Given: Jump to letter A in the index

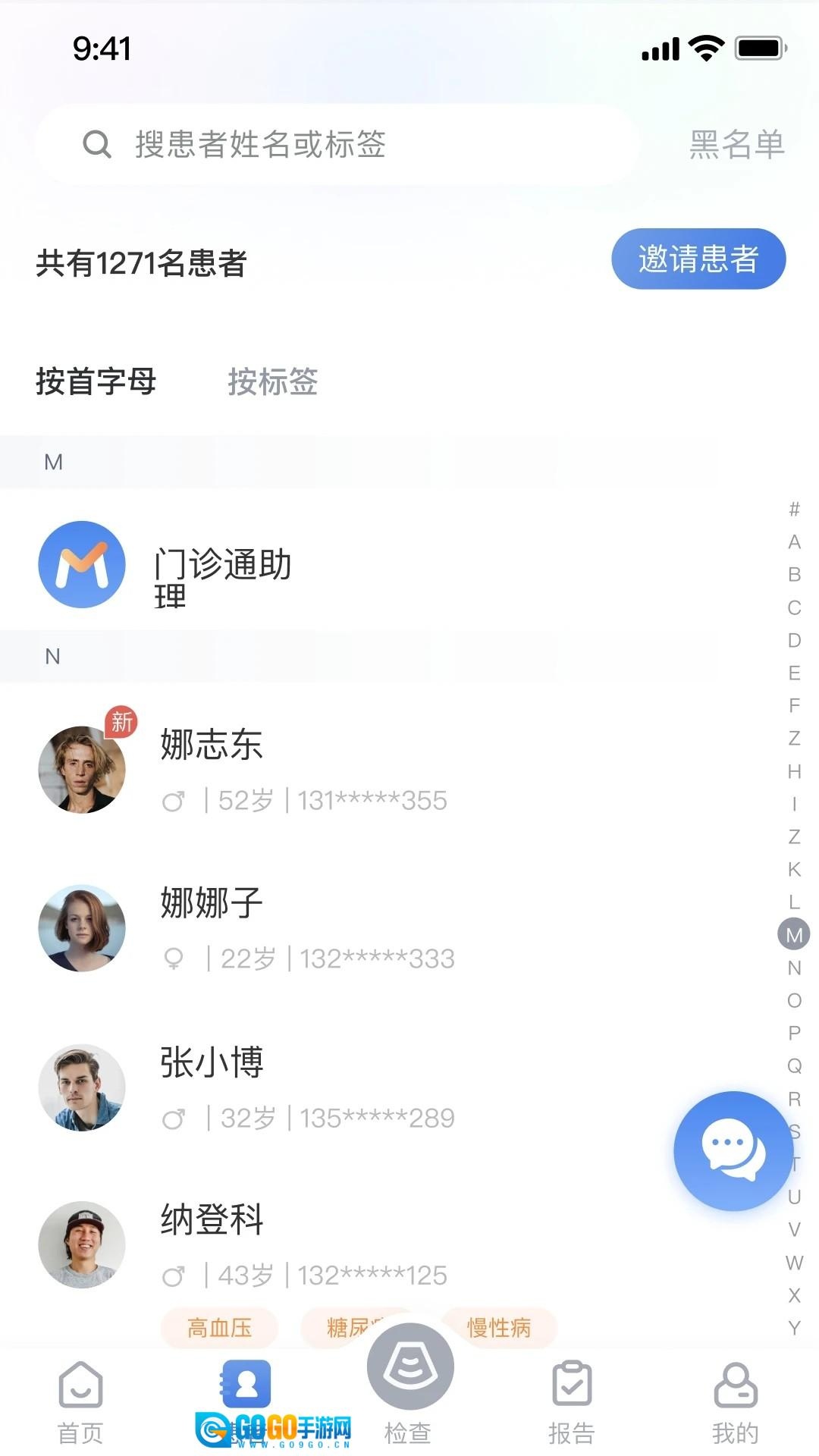Looking at the screenshot, I should coord(794,541).
